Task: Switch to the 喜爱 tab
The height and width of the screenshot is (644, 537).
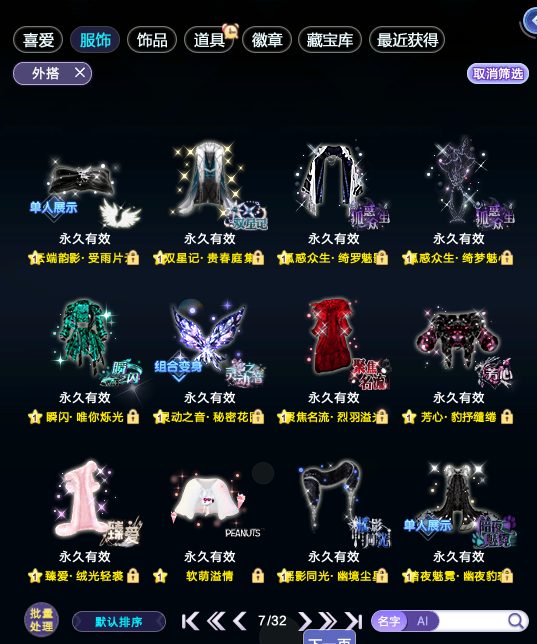Action: pyautogui.click(x=38, y=40)
